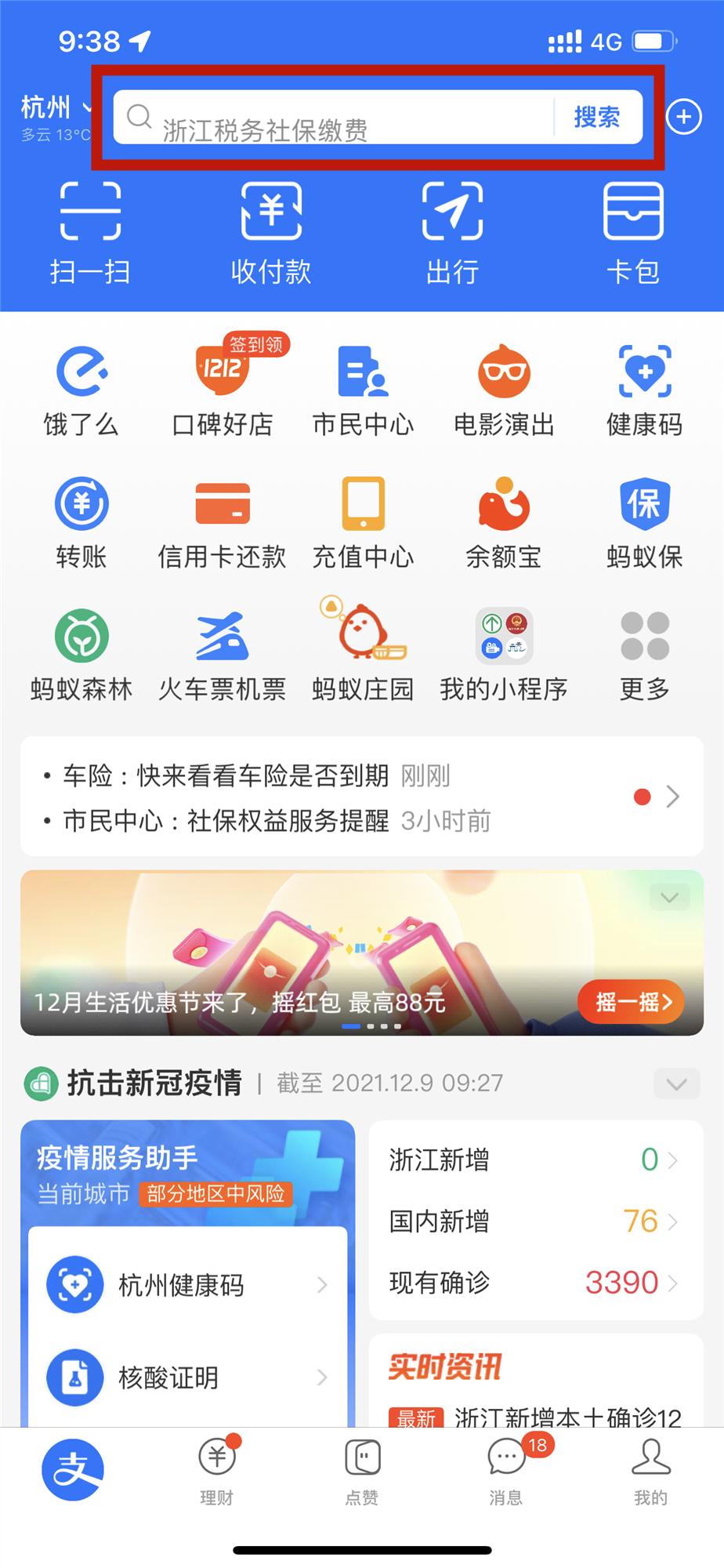Open 收付款 payment code
Viewport: 724px width, 1568px height.
click(271, 231)
